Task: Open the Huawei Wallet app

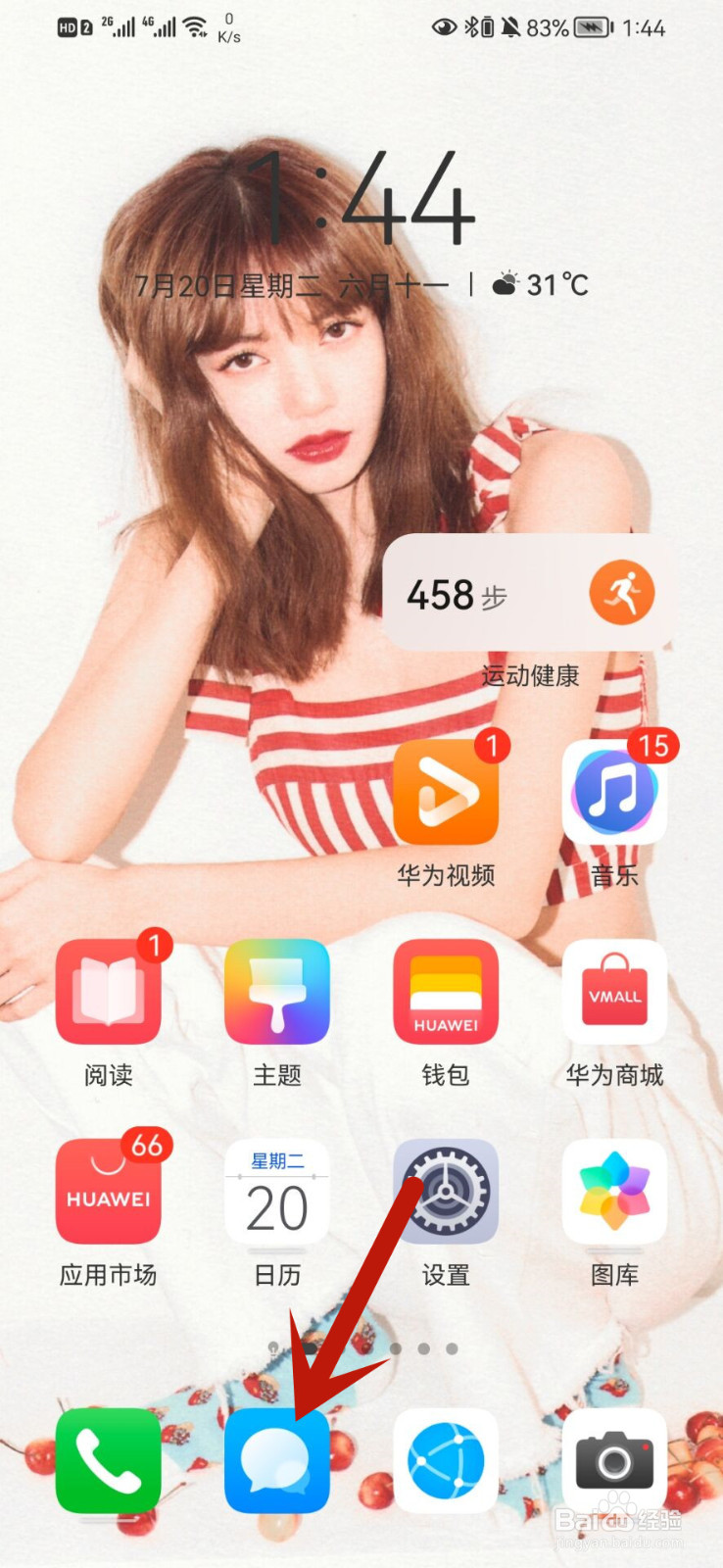Action: click(447, 992)
